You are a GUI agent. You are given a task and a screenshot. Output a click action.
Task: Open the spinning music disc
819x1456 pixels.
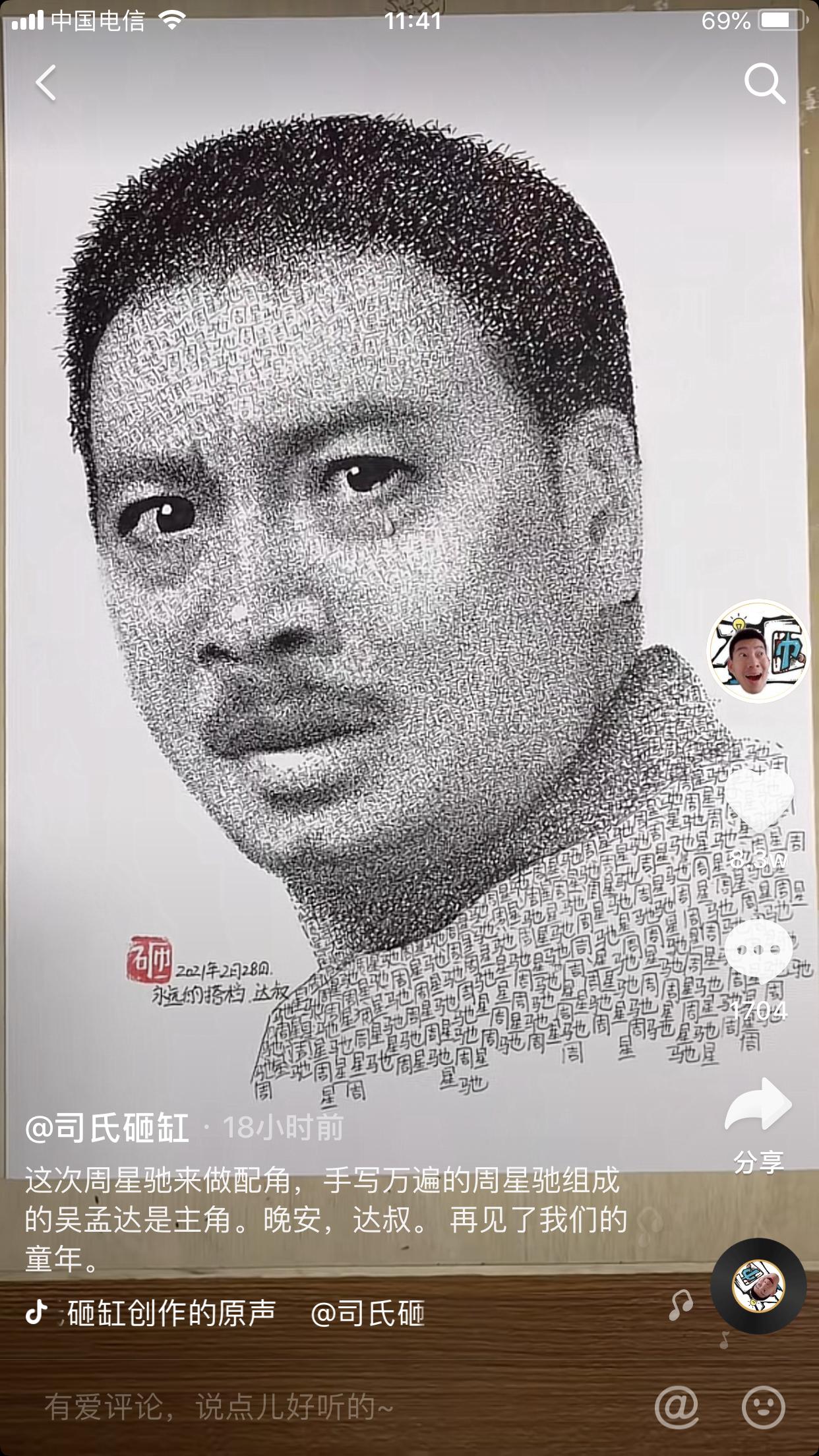(758, 1287)
